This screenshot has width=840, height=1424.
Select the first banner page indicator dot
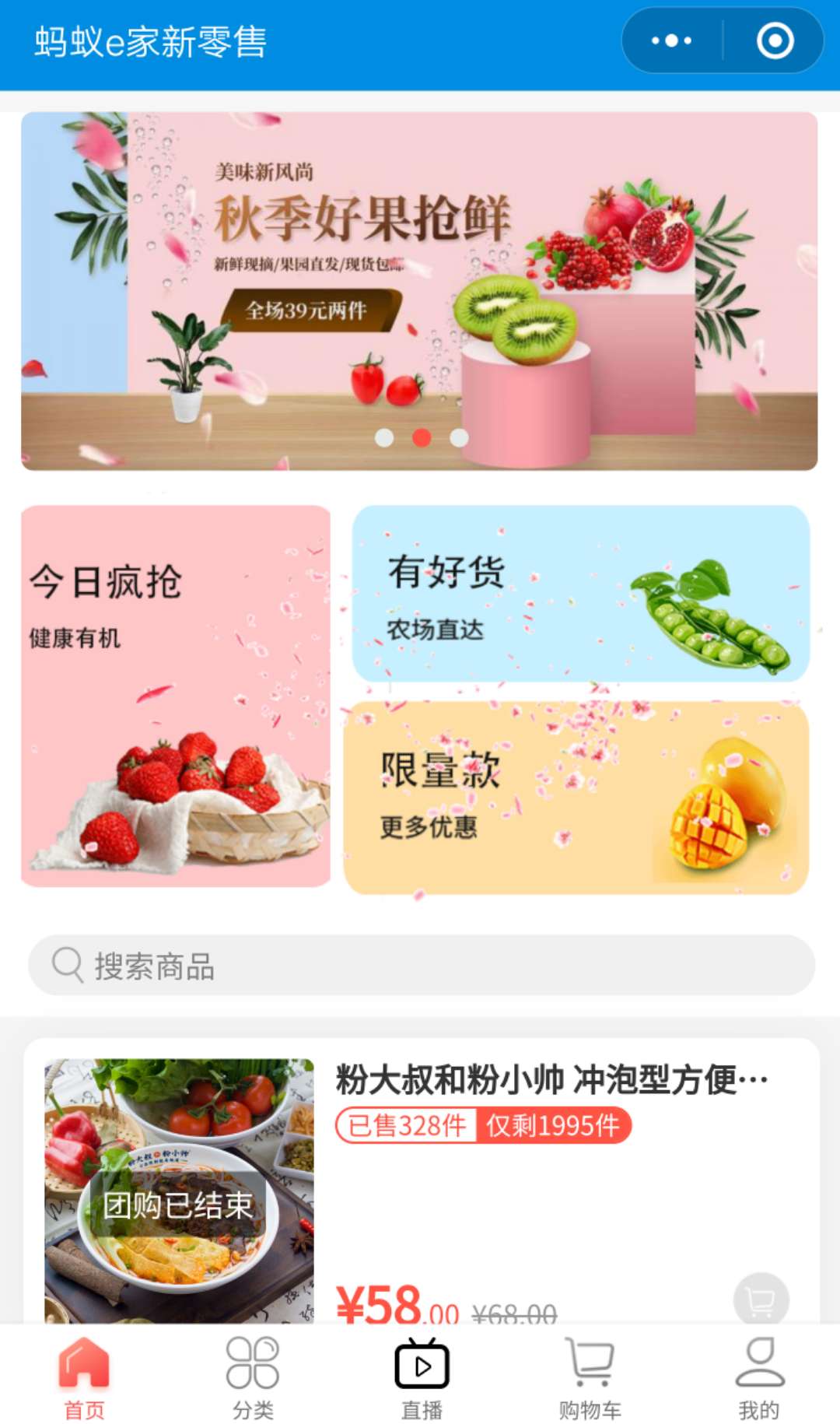tap(384, 437)
